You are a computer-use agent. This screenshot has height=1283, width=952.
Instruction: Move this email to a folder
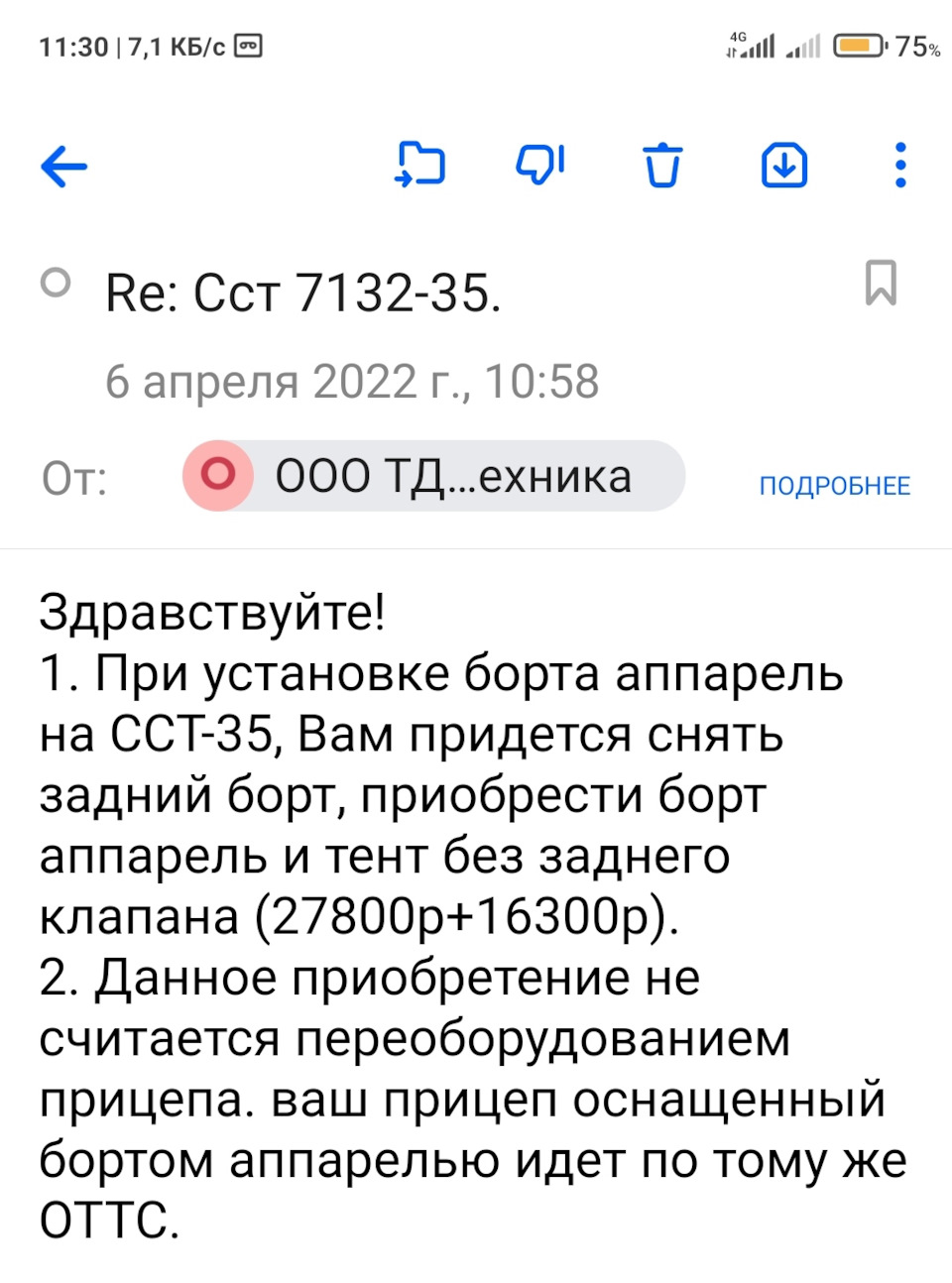[x=420, y=165]
